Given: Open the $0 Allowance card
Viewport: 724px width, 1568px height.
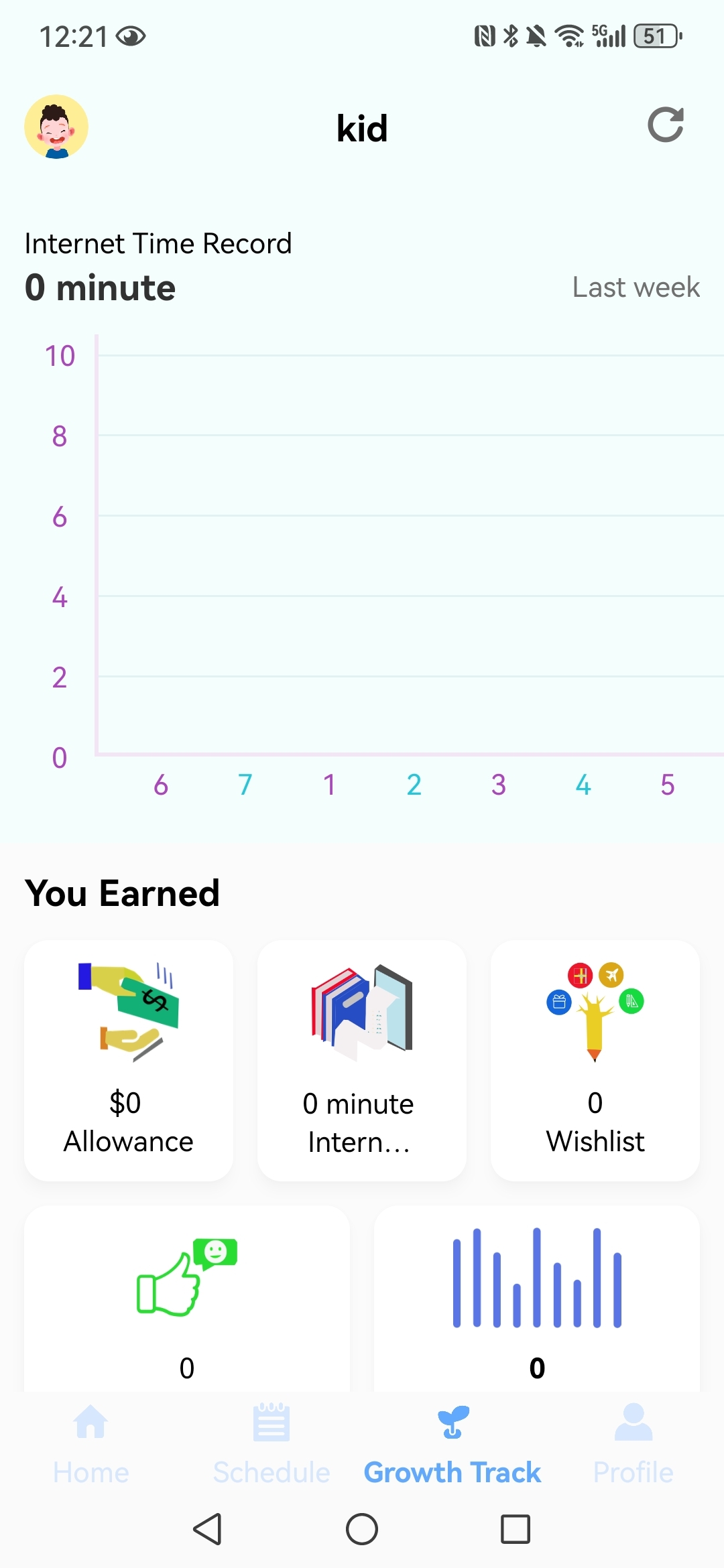Looking at the screenshot, I should 129,1060.
